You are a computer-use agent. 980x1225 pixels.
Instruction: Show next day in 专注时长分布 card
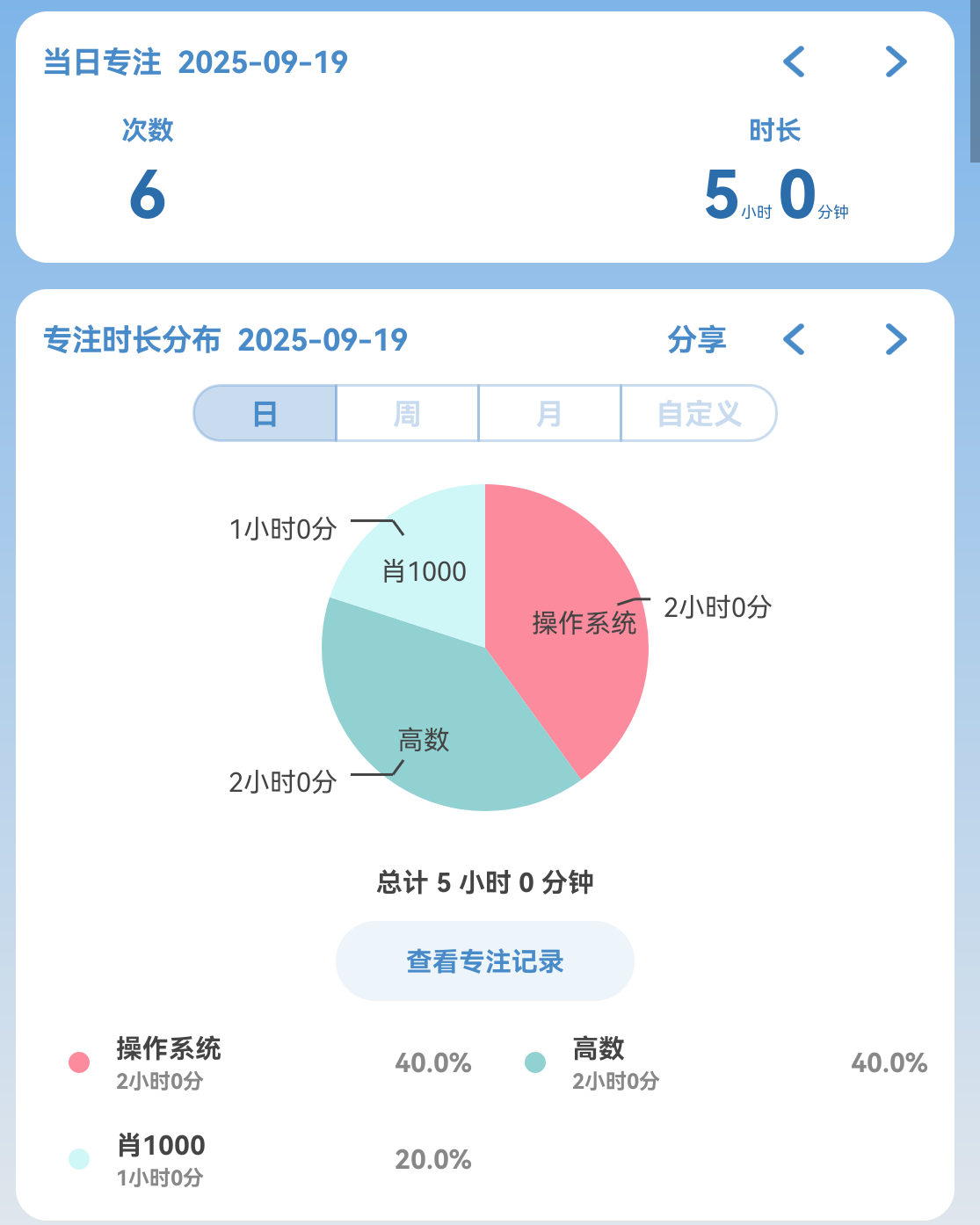click(896, 339)
